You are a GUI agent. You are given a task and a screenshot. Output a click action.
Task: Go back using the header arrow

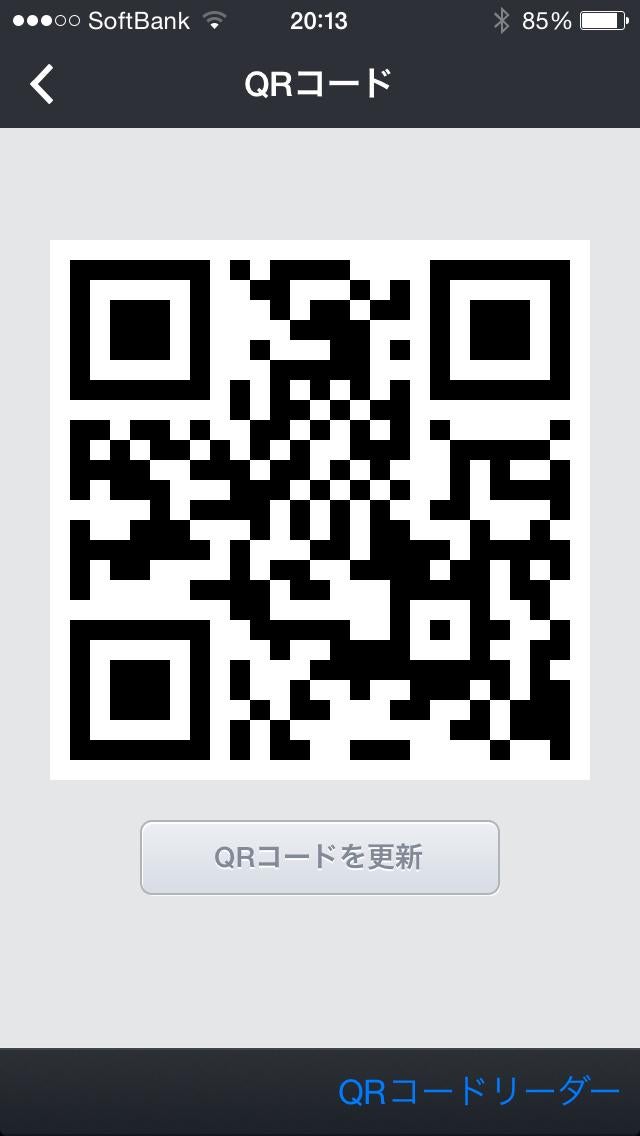tap(42, 85)
